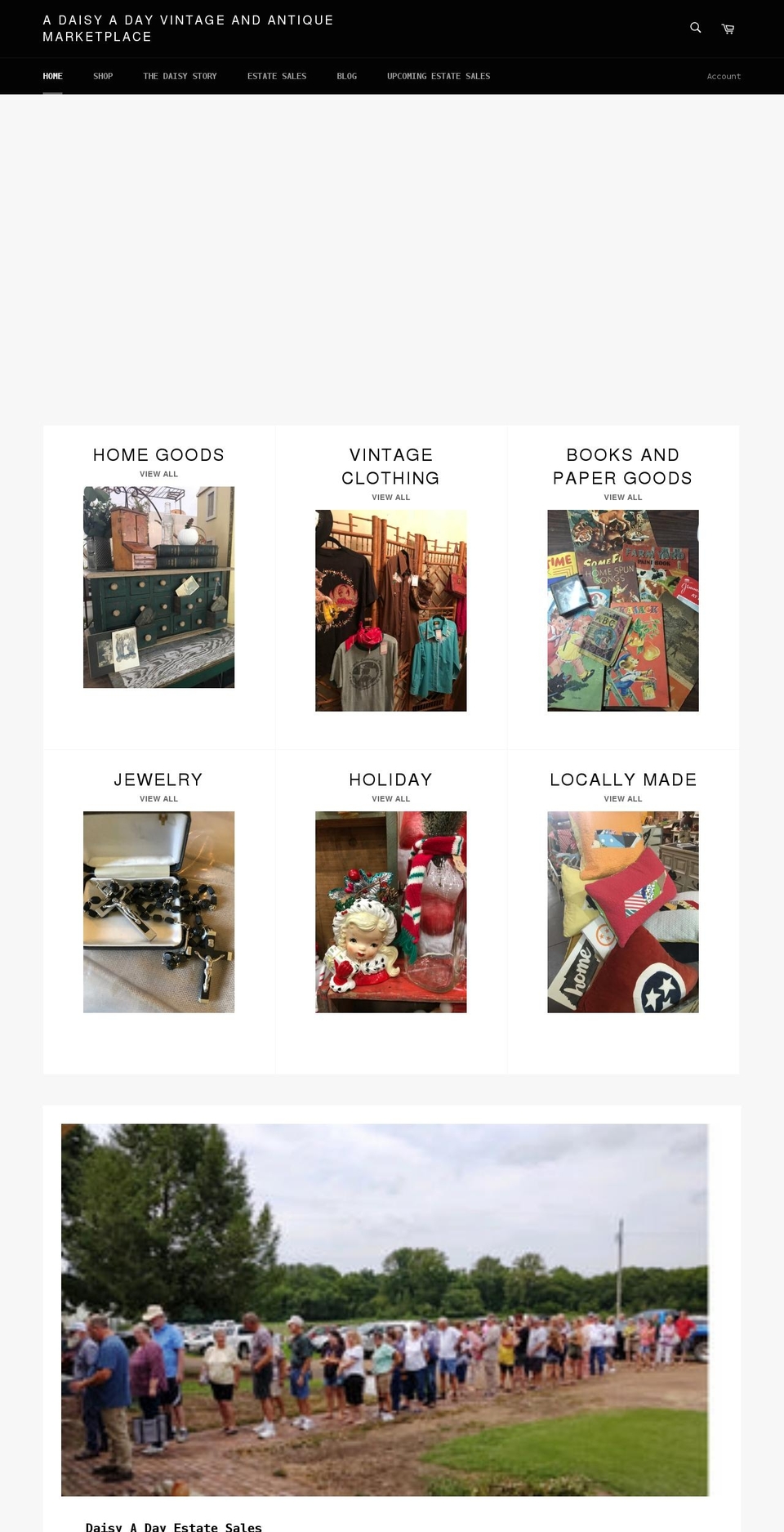
Task: Open the ESTATE SALES navigation item
Action: coord(277,76)
